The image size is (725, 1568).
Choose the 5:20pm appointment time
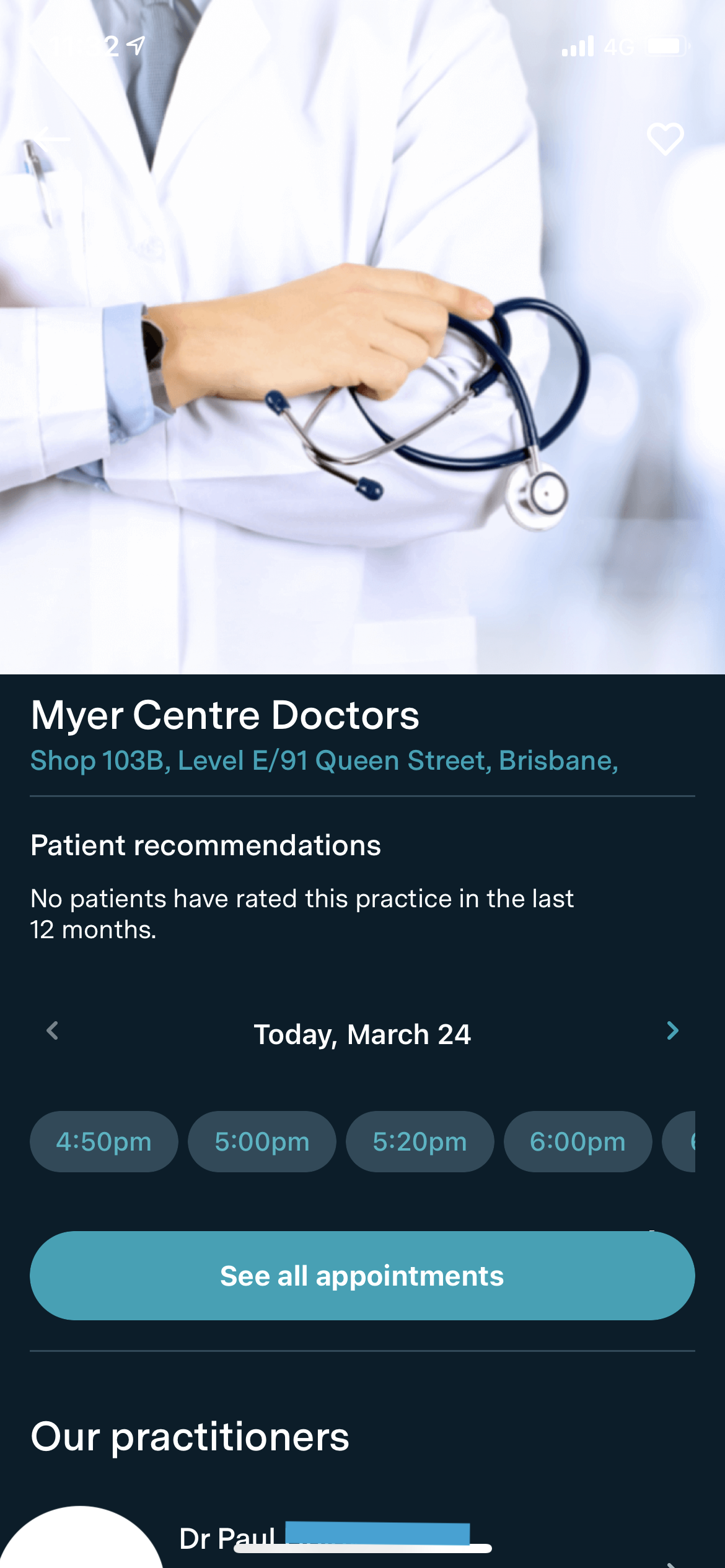(420, 1141)
